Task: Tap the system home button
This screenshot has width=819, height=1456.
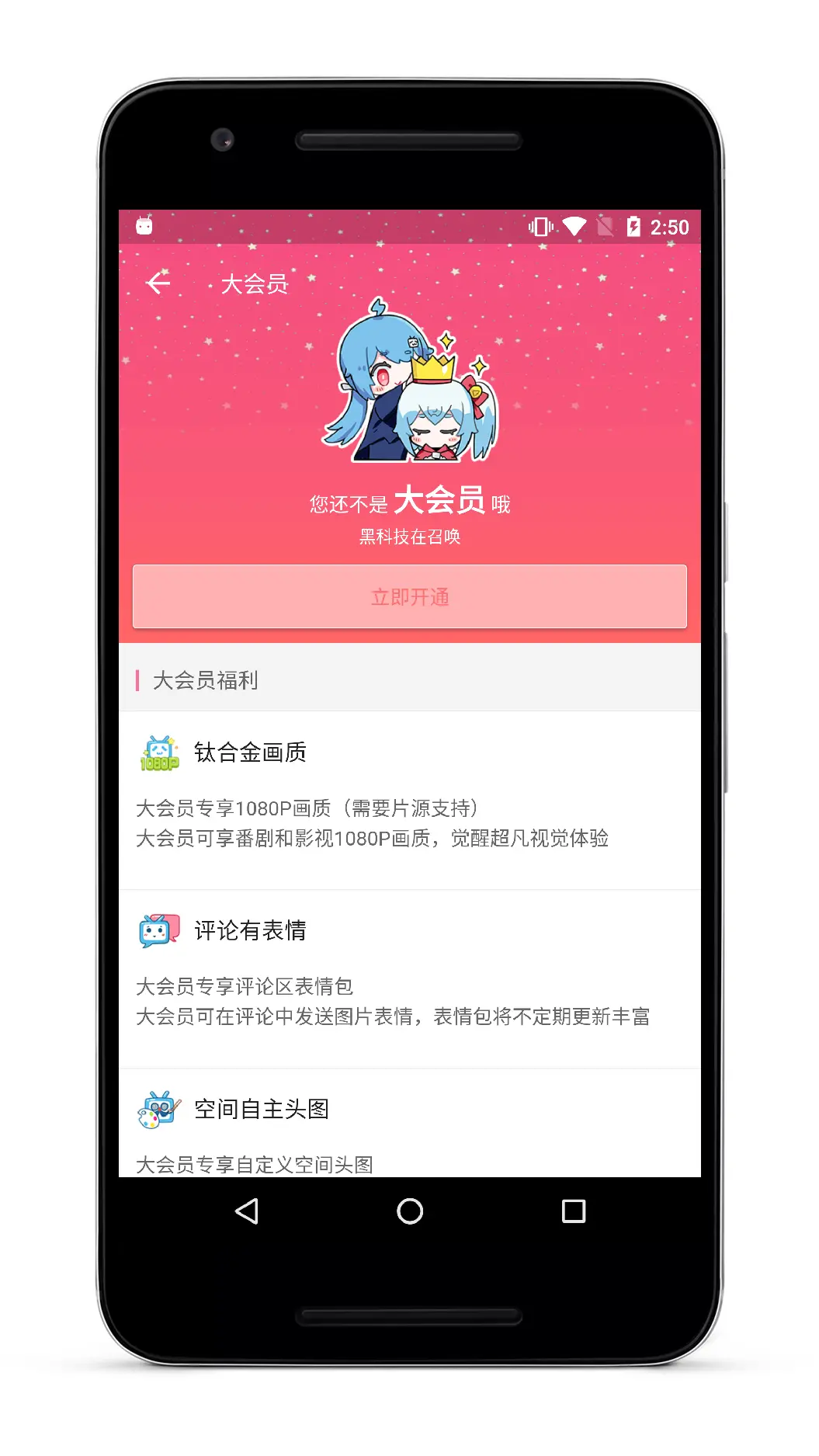Action: (x=409, y=1211)
